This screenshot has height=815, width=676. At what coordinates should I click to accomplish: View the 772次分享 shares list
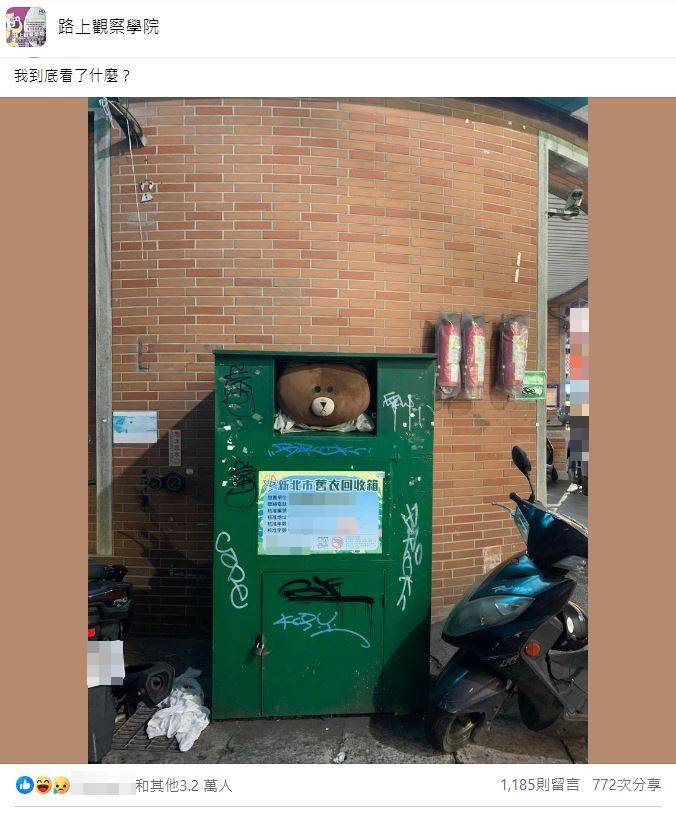(626, 786)
